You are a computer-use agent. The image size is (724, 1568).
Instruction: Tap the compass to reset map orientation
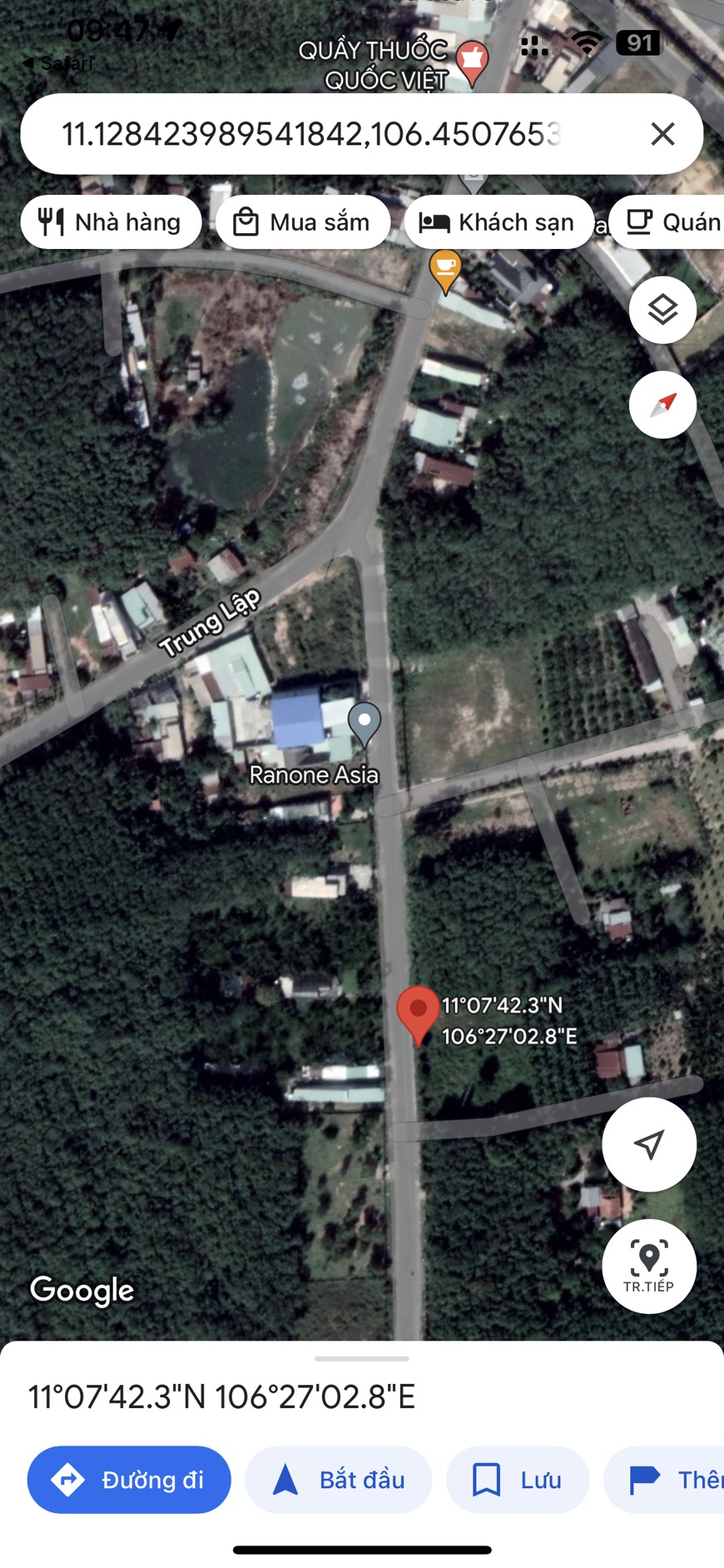pyautogui.click(x=662, y=403)
